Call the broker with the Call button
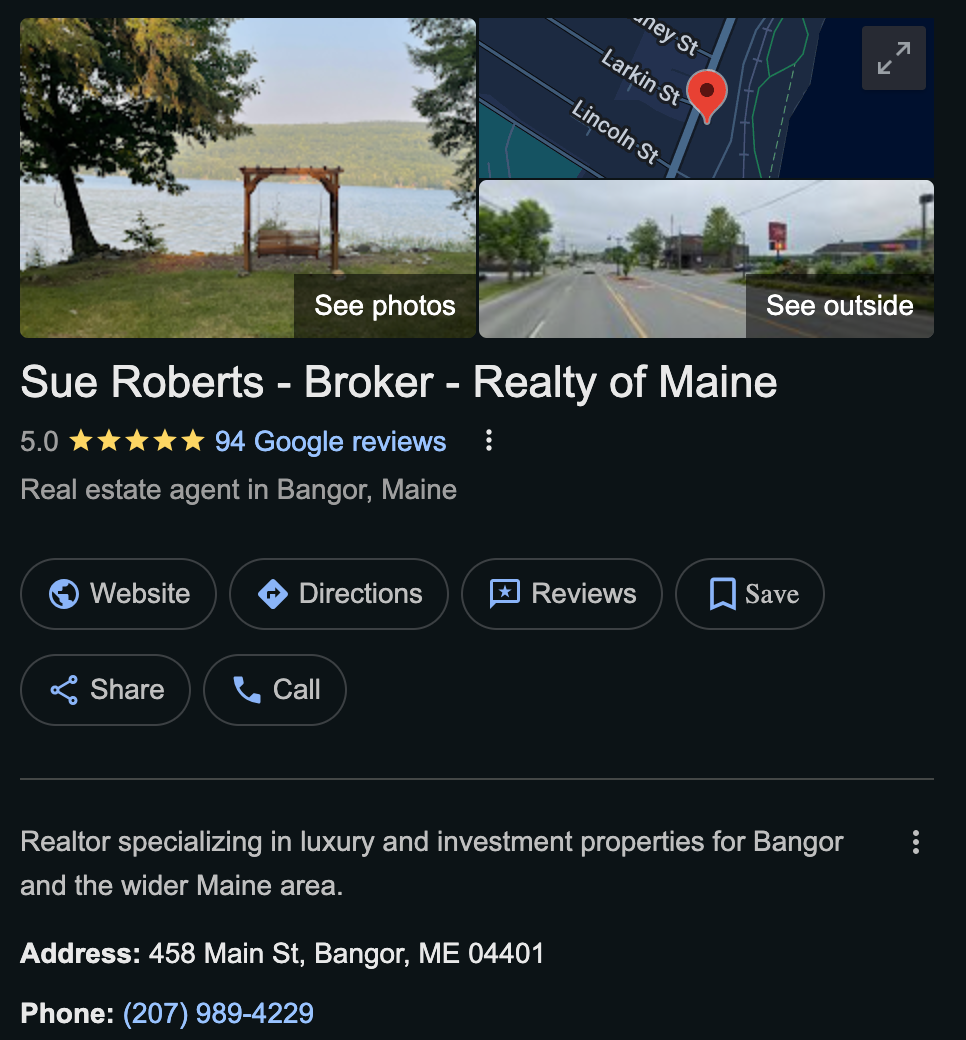966x1040 pixels. point(275,690)
